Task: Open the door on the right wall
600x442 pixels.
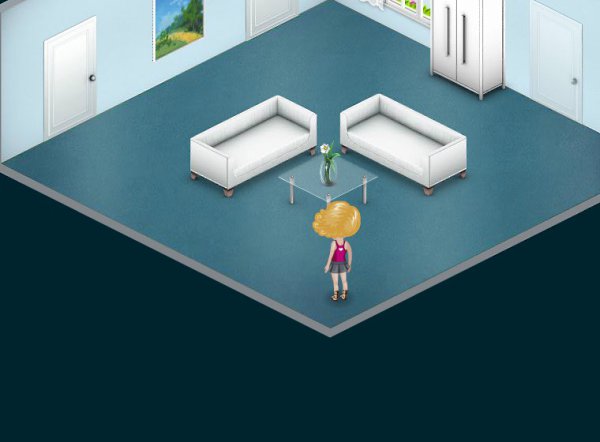Action: [x=556, y=60]
